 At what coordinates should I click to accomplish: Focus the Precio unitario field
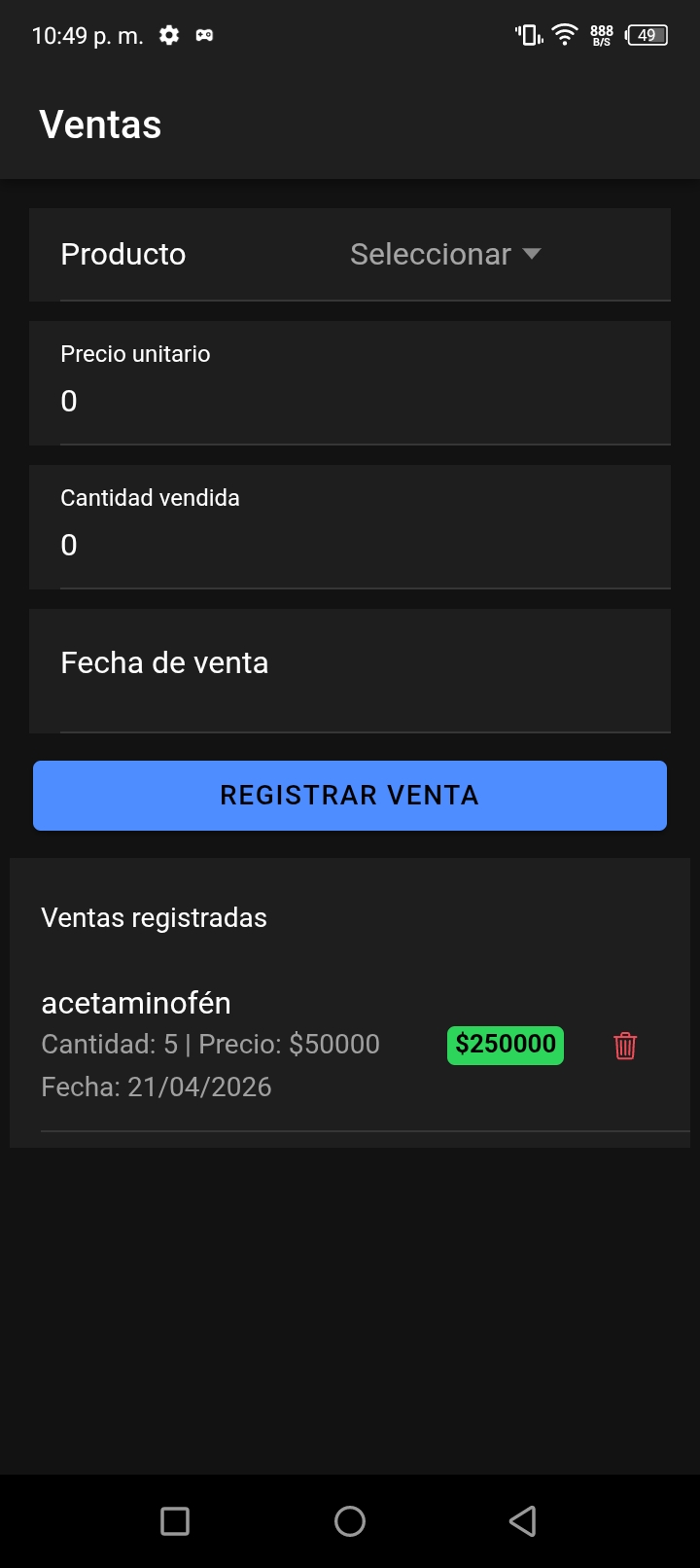pos(350,400)
